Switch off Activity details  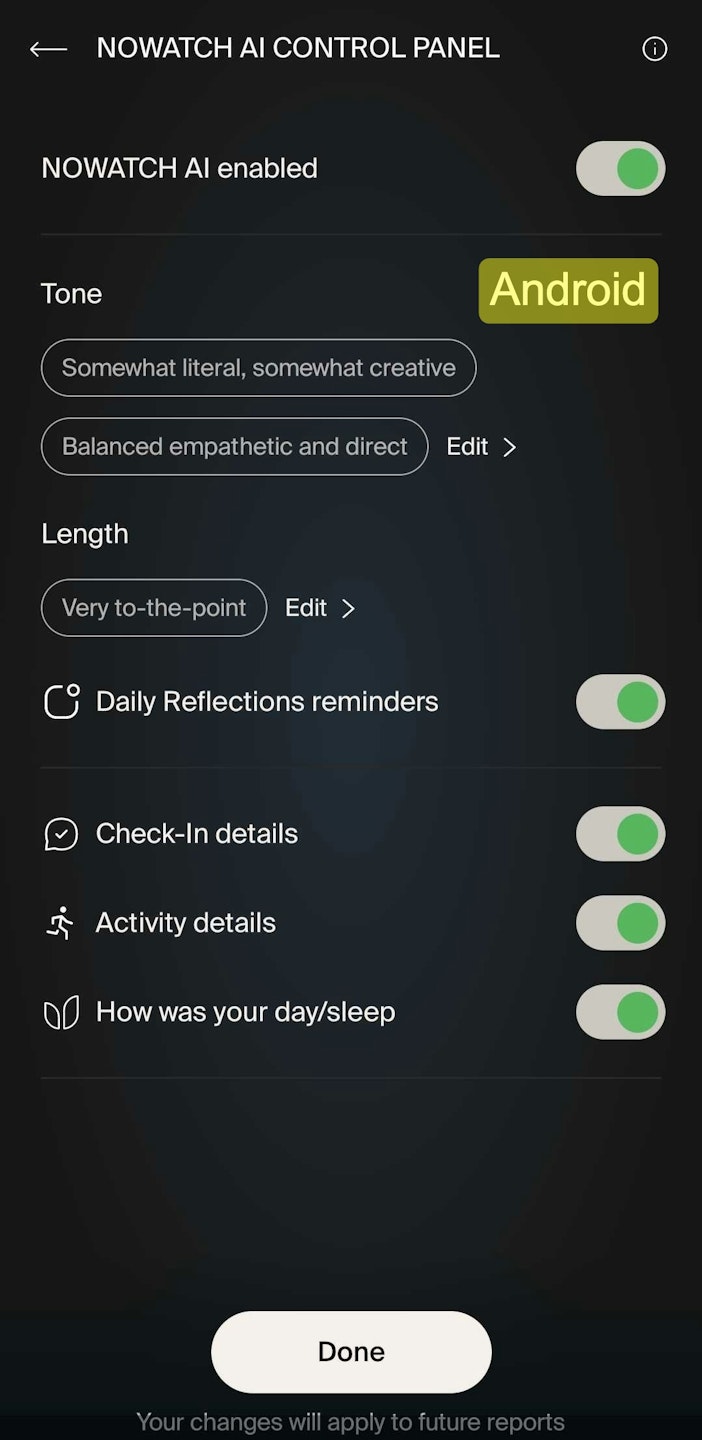point(620,923)
